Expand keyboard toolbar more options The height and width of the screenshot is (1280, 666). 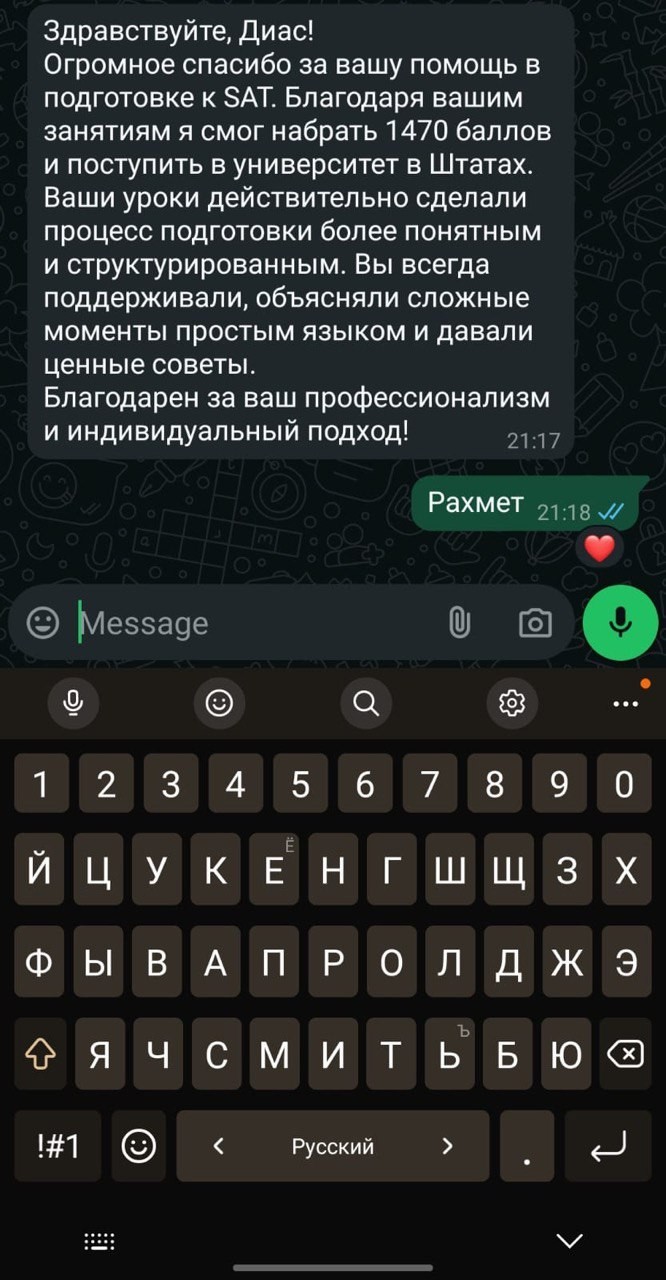pyautogui.click(x=626, y=704)
